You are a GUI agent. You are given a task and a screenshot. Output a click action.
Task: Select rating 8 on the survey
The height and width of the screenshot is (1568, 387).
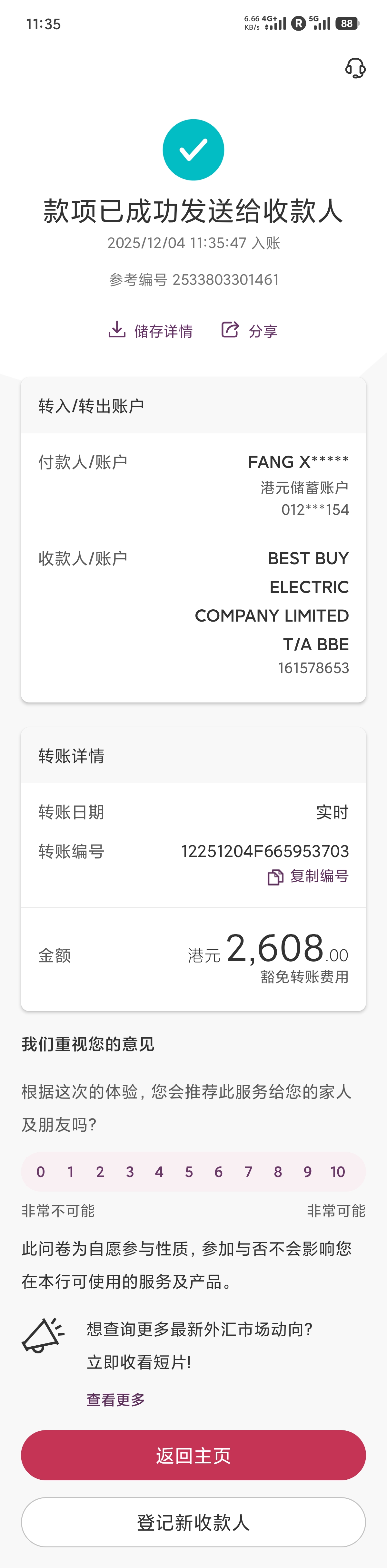[278, 1172]
